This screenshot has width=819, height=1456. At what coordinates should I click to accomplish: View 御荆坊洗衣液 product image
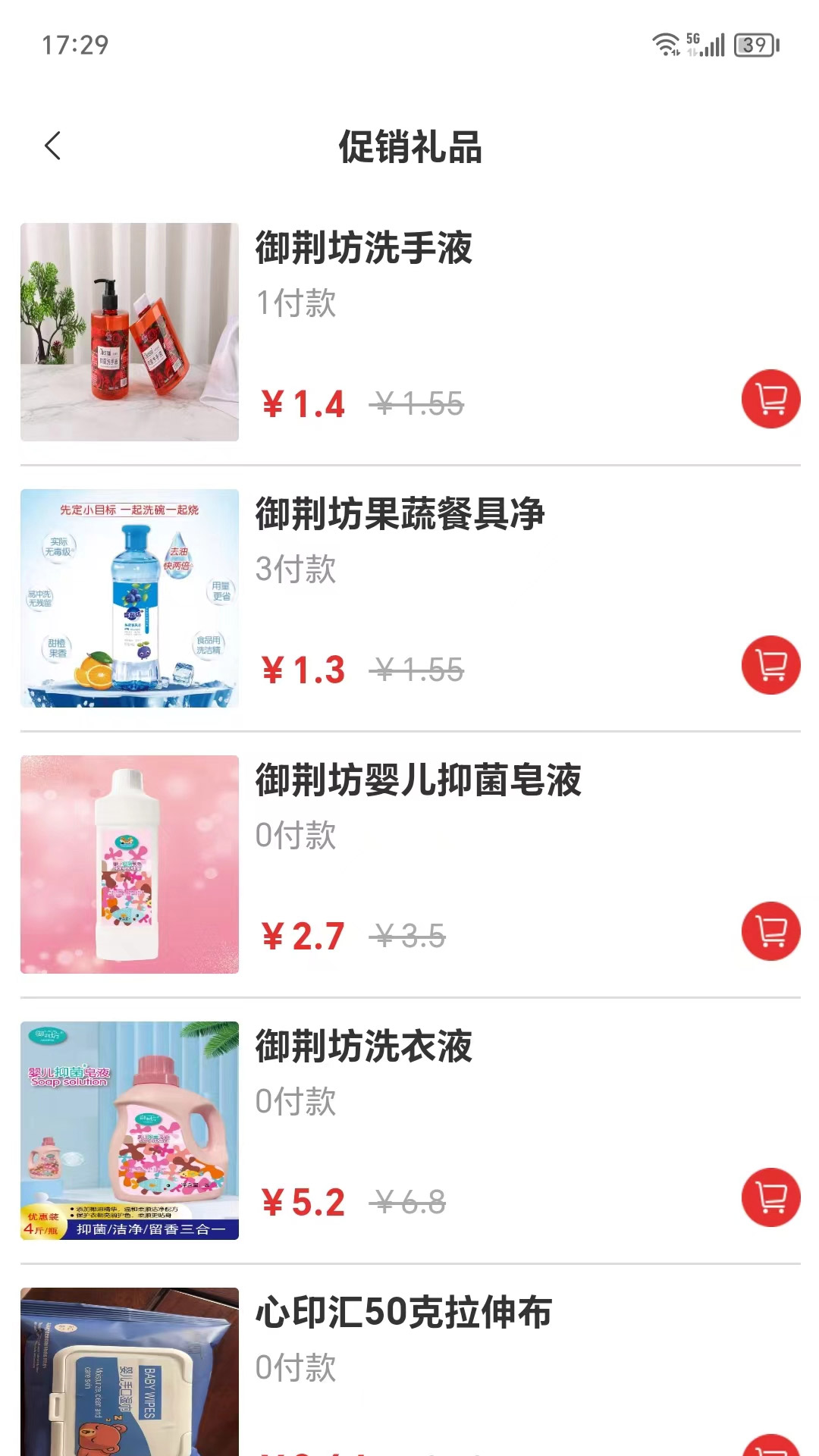(130, 1131)
